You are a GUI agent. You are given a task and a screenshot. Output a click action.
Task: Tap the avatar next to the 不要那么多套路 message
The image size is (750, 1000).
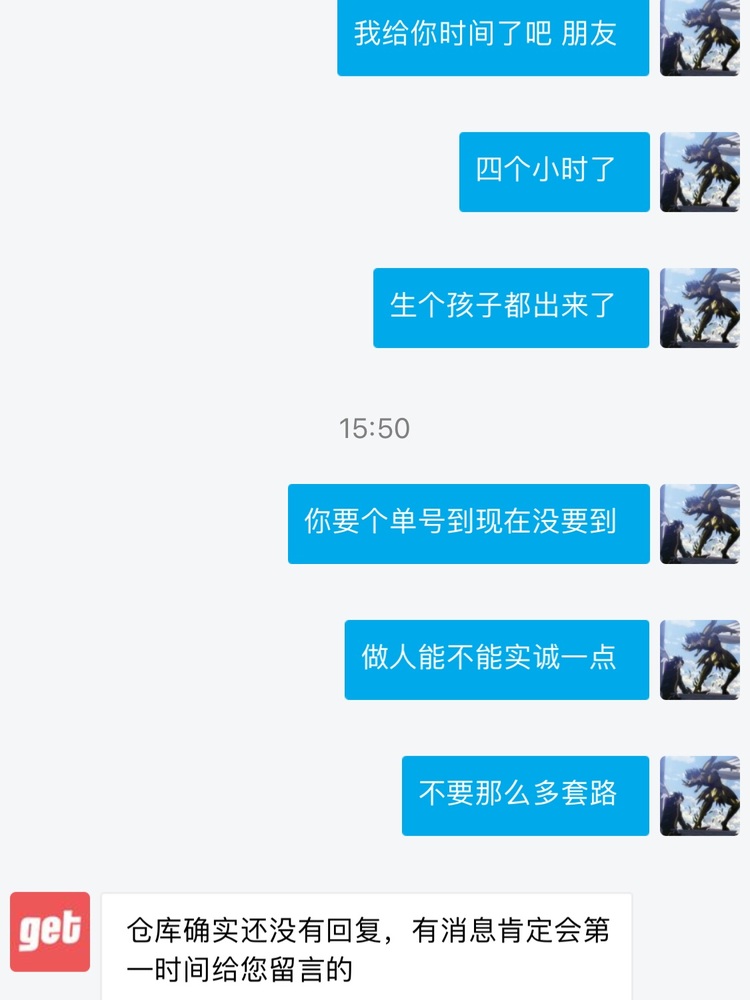(x=699, y=796)
